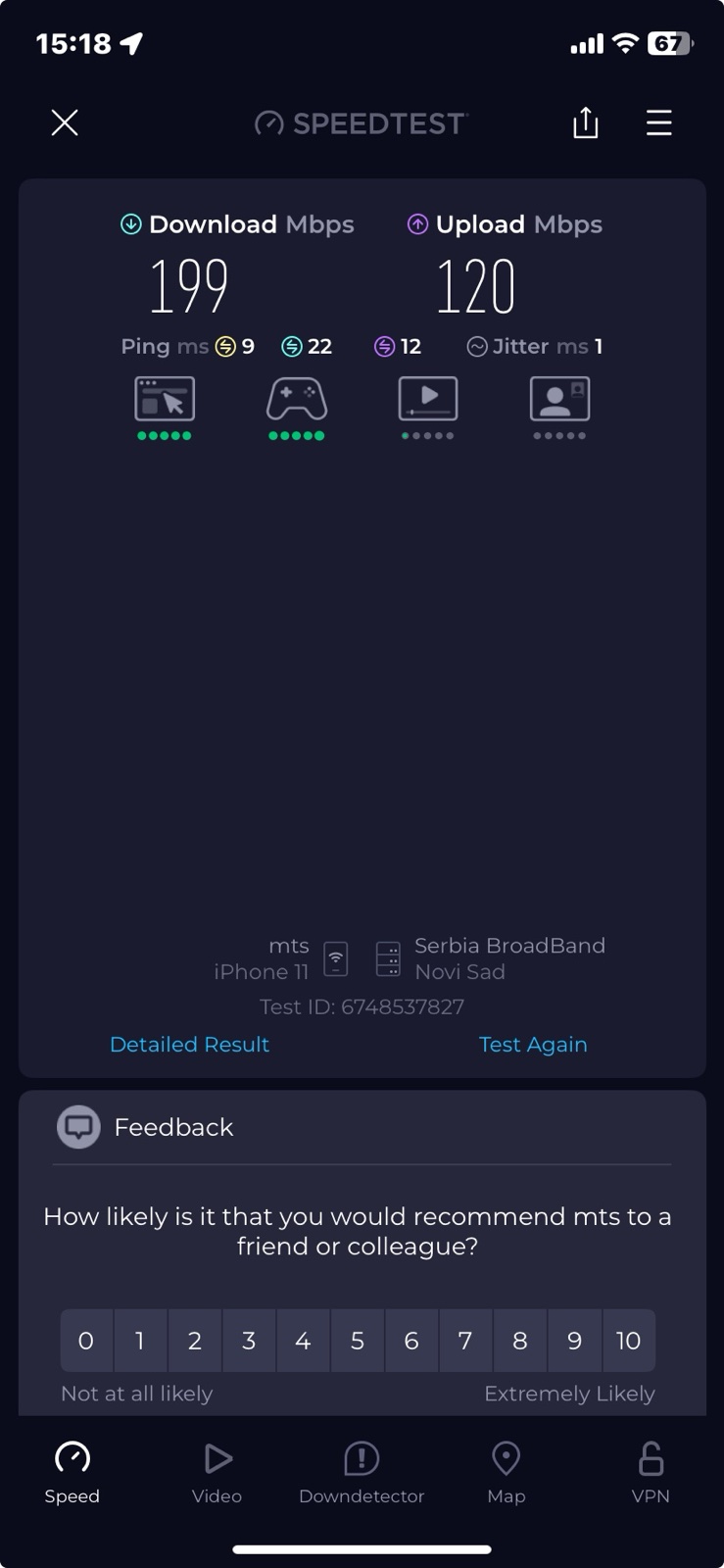
Task: Open the Downdetector tab
Action: pyautogui.click(x=362, y=1472)
